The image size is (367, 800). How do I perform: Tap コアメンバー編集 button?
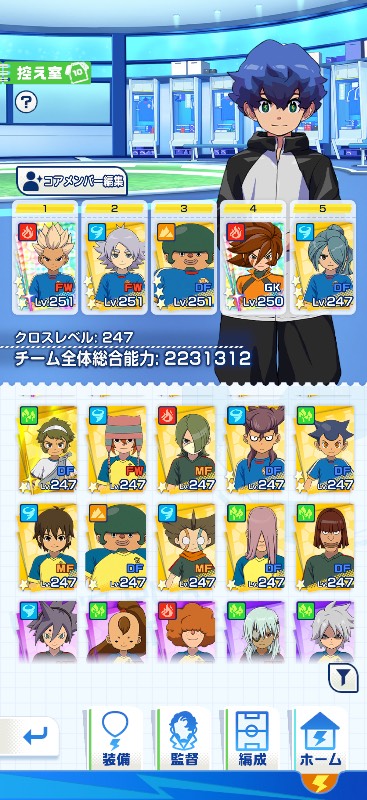72,182
